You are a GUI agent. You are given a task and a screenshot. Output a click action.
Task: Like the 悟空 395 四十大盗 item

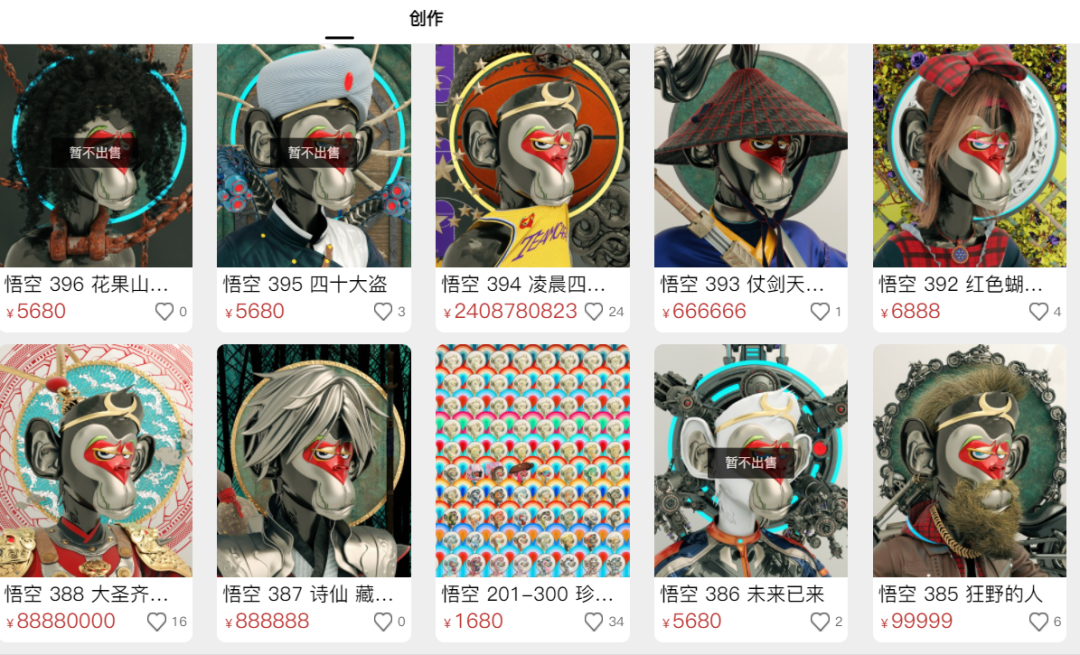(383, 312)
